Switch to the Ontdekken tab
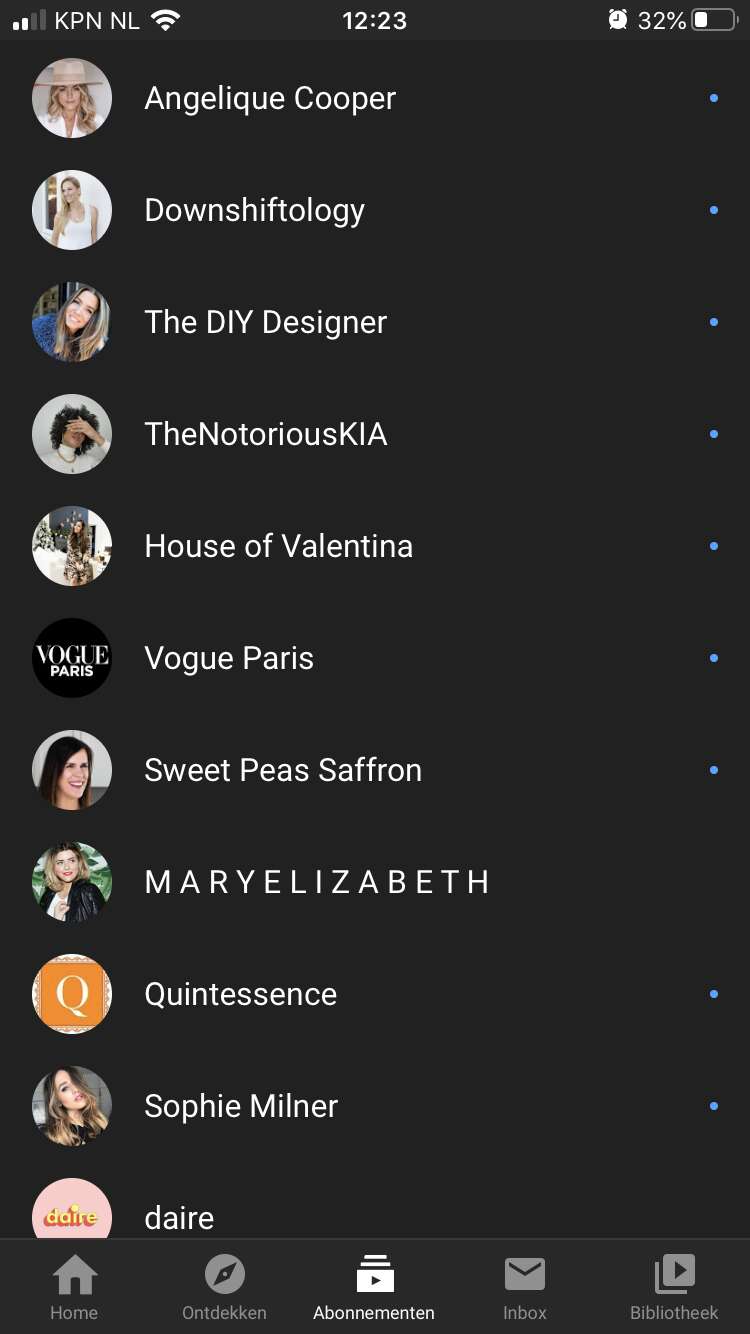The width and height of the screenshot is (750, 1334). (224, 1288)
